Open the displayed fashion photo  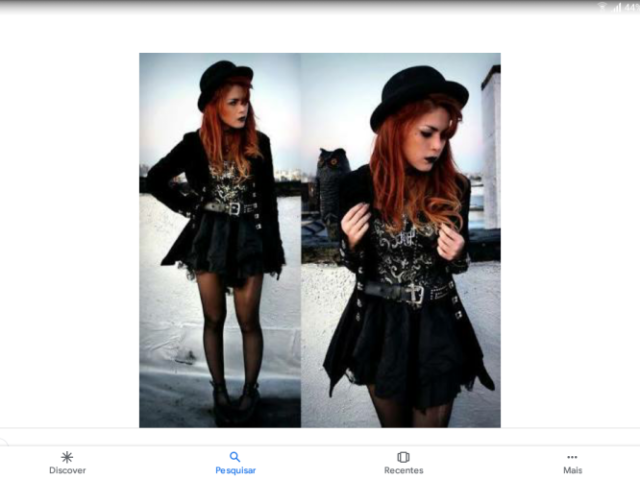pyautogui.click(x=319, y=240)
